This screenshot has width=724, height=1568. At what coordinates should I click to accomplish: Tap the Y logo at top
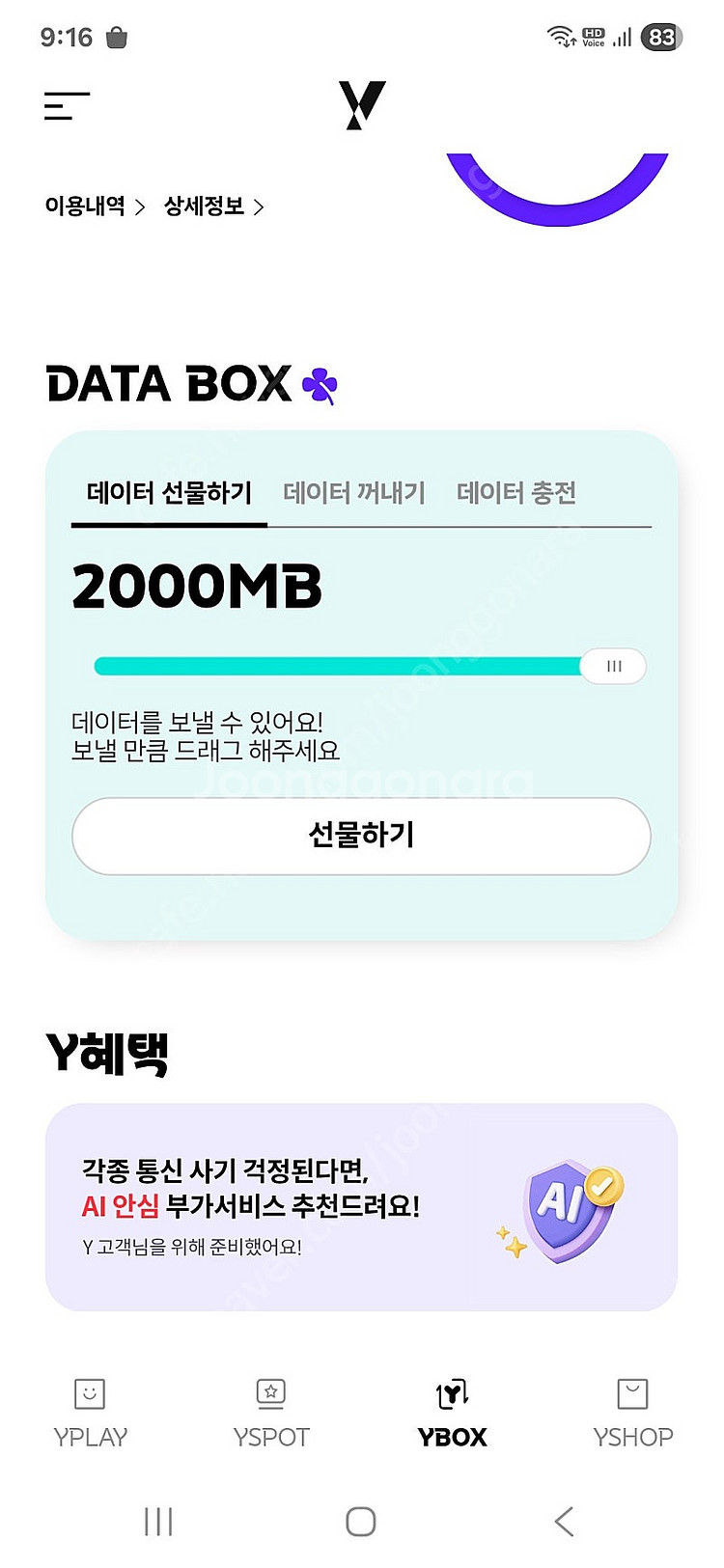[x=362, y=105]
